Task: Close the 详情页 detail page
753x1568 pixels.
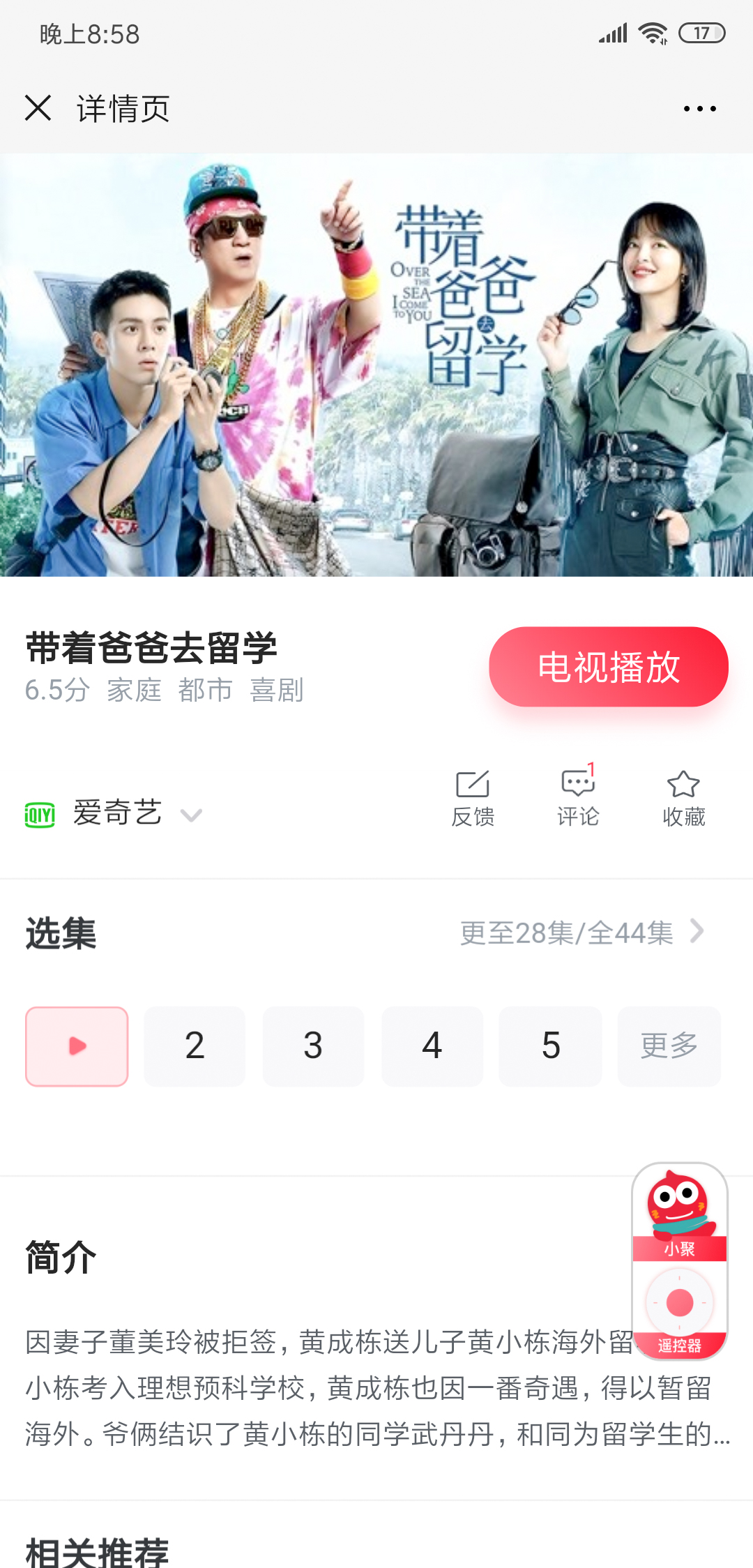Action: point(38,108)
